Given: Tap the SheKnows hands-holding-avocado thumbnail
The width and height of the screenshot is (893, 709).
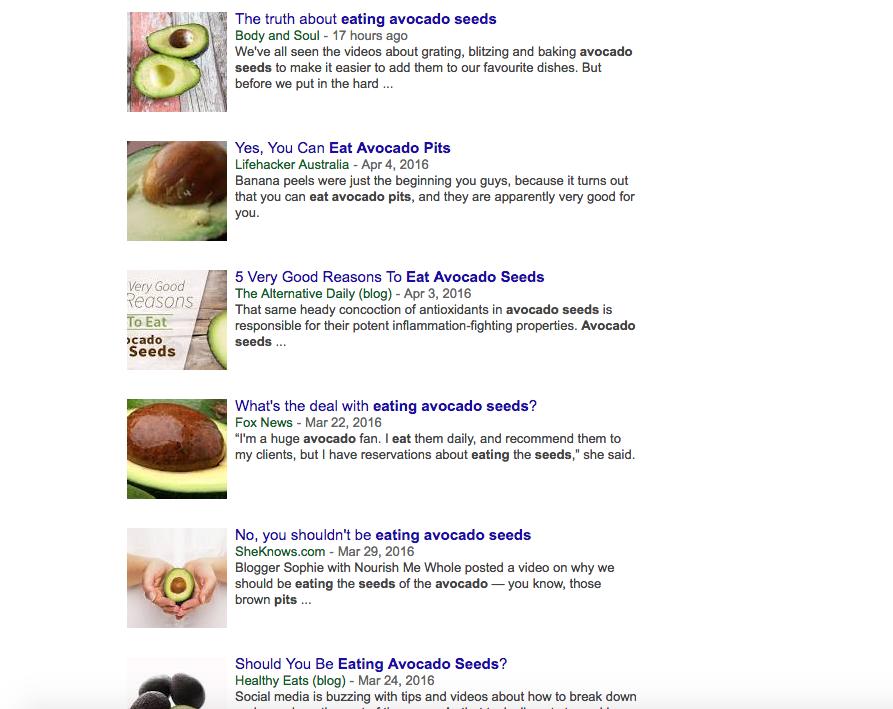Looking at the screenshot, I should pyautogui.click(x=177, y=578).
